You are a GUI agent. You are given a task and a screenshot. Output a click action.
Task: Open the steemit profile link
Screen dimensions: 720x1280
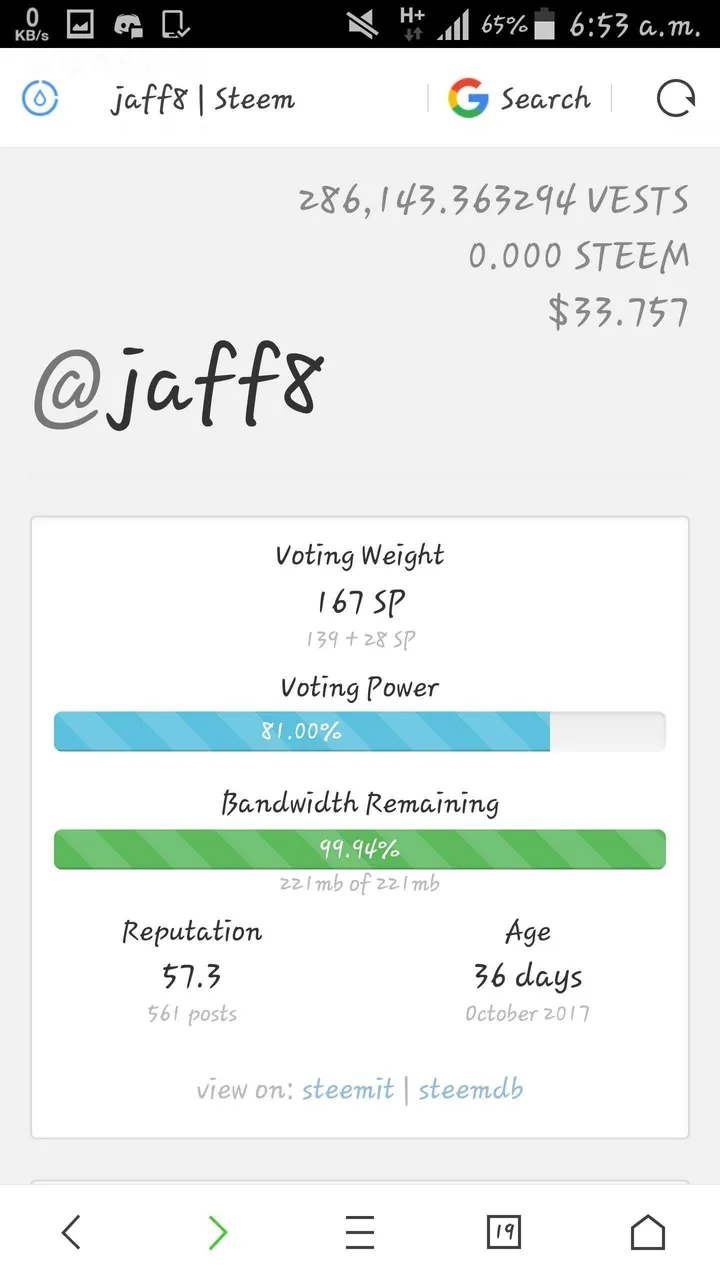click(x=348, y=1089)
